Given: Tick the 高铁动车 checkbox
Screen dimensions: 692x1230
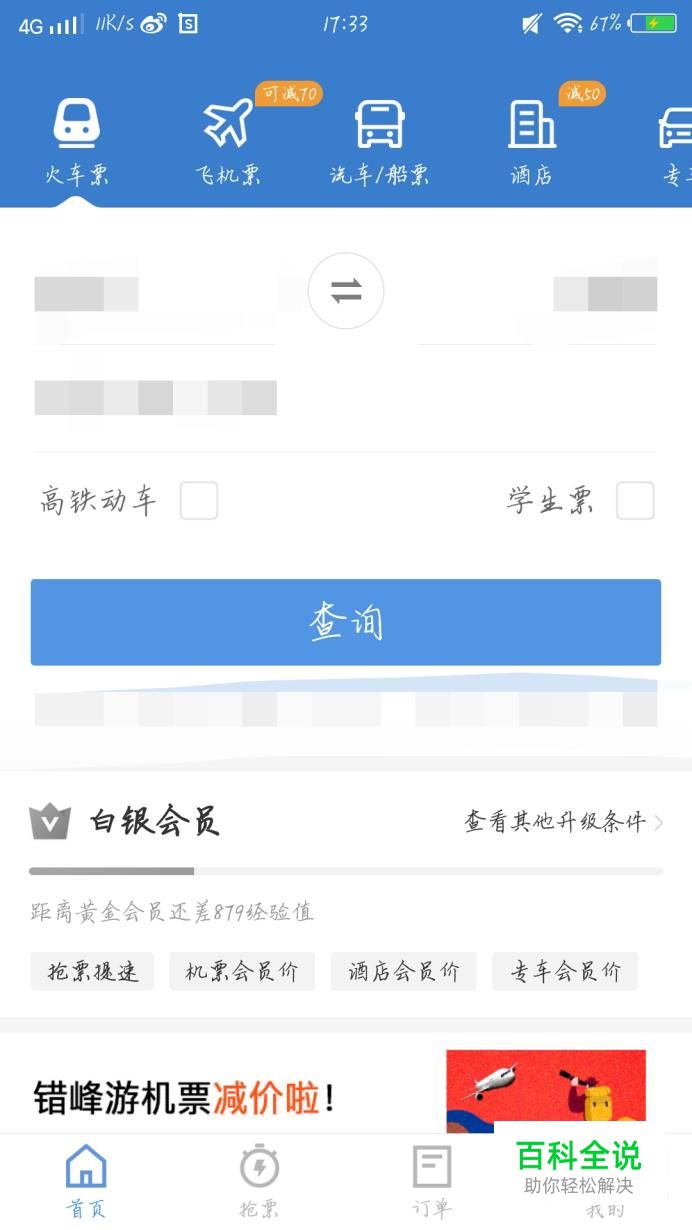Looking at the screenshot, I should click(199, 500).
